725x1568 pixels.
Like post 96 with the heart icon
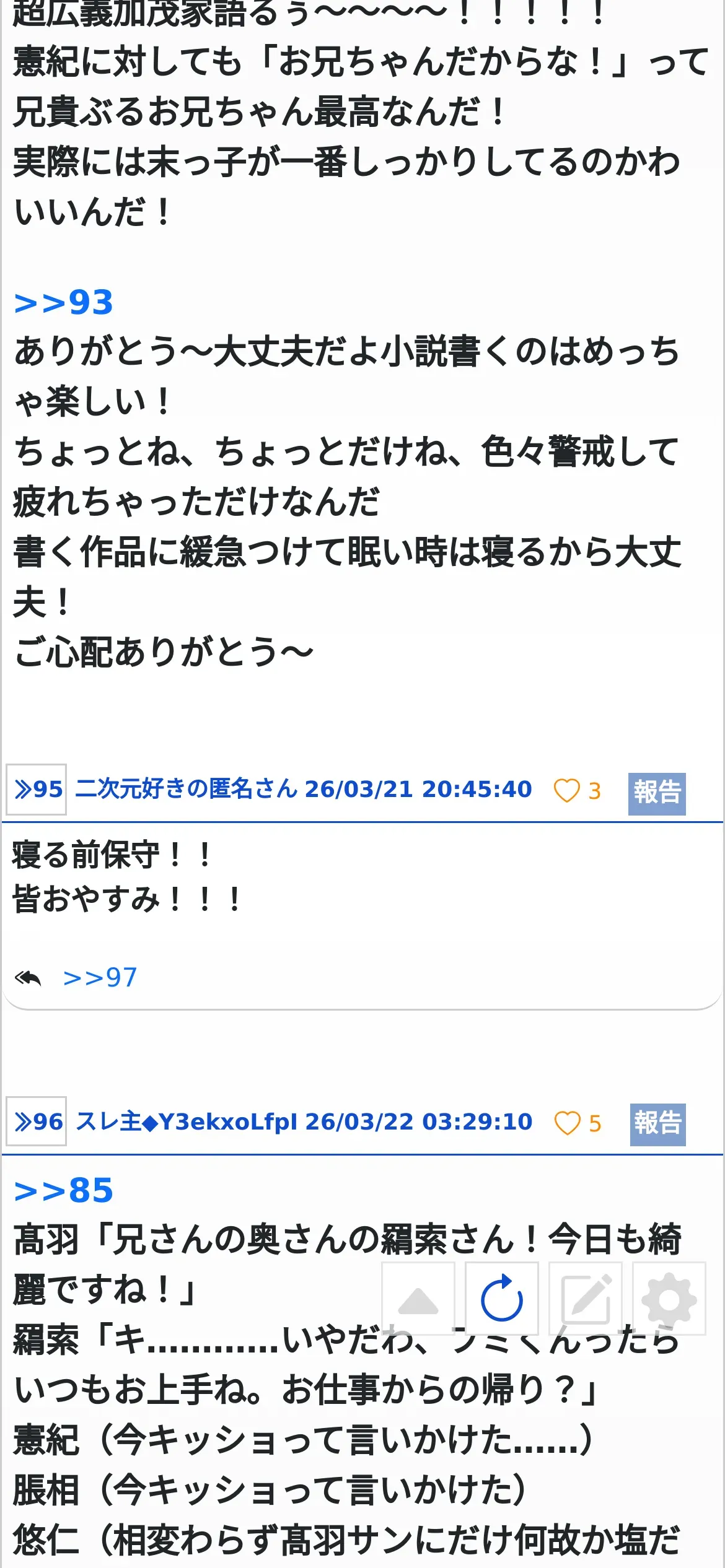point(567,1123)
